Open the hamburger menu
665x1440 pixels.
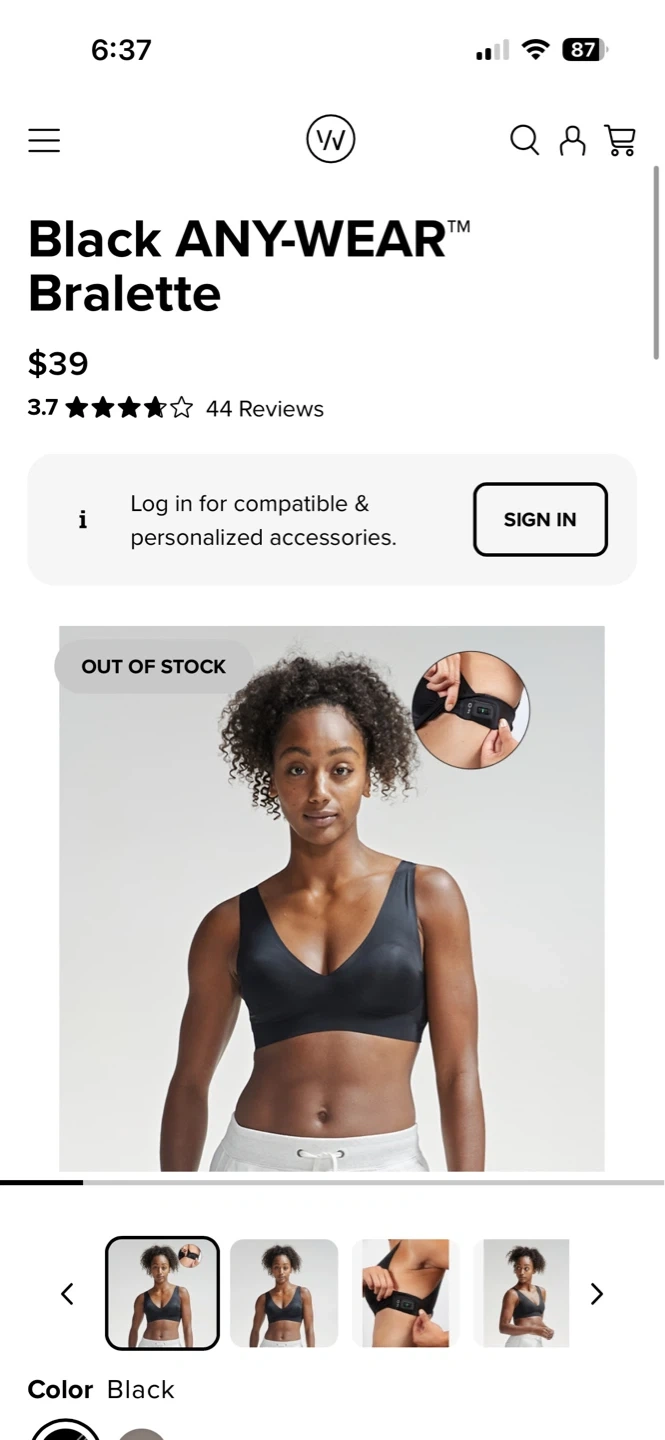pyautogui.click(x=44, y=141)
